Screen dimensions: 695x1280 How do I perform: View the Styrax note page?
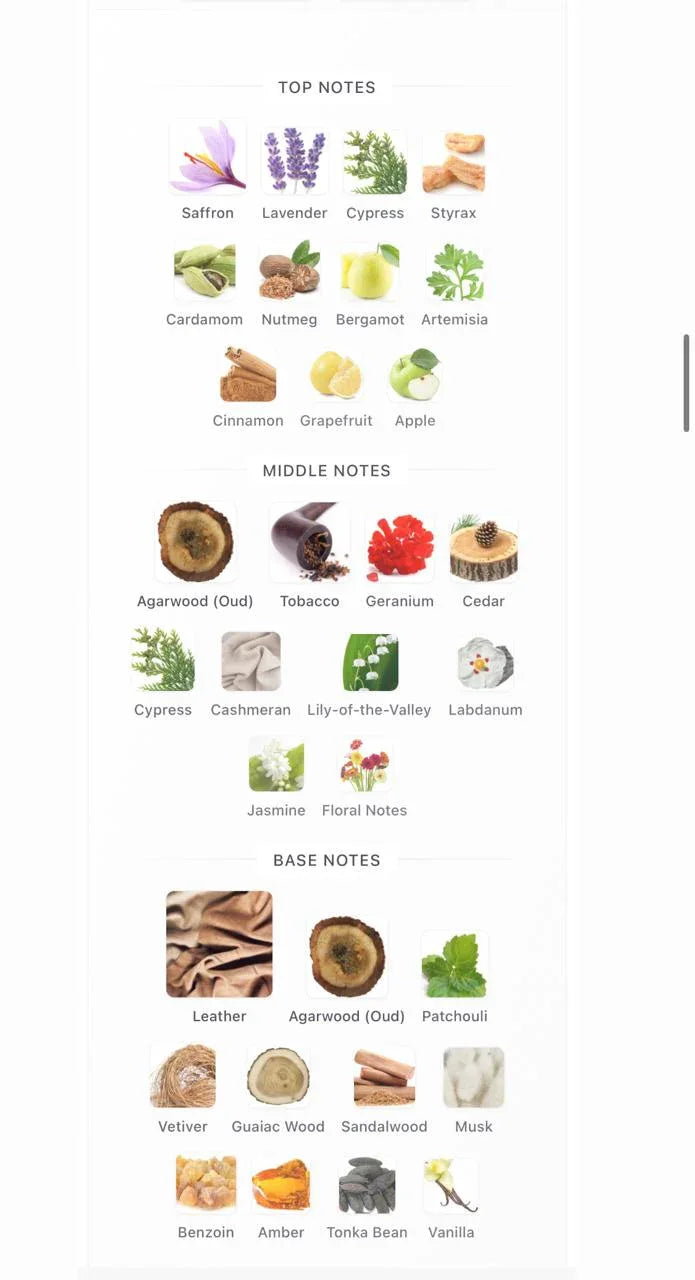click(453, 163)
